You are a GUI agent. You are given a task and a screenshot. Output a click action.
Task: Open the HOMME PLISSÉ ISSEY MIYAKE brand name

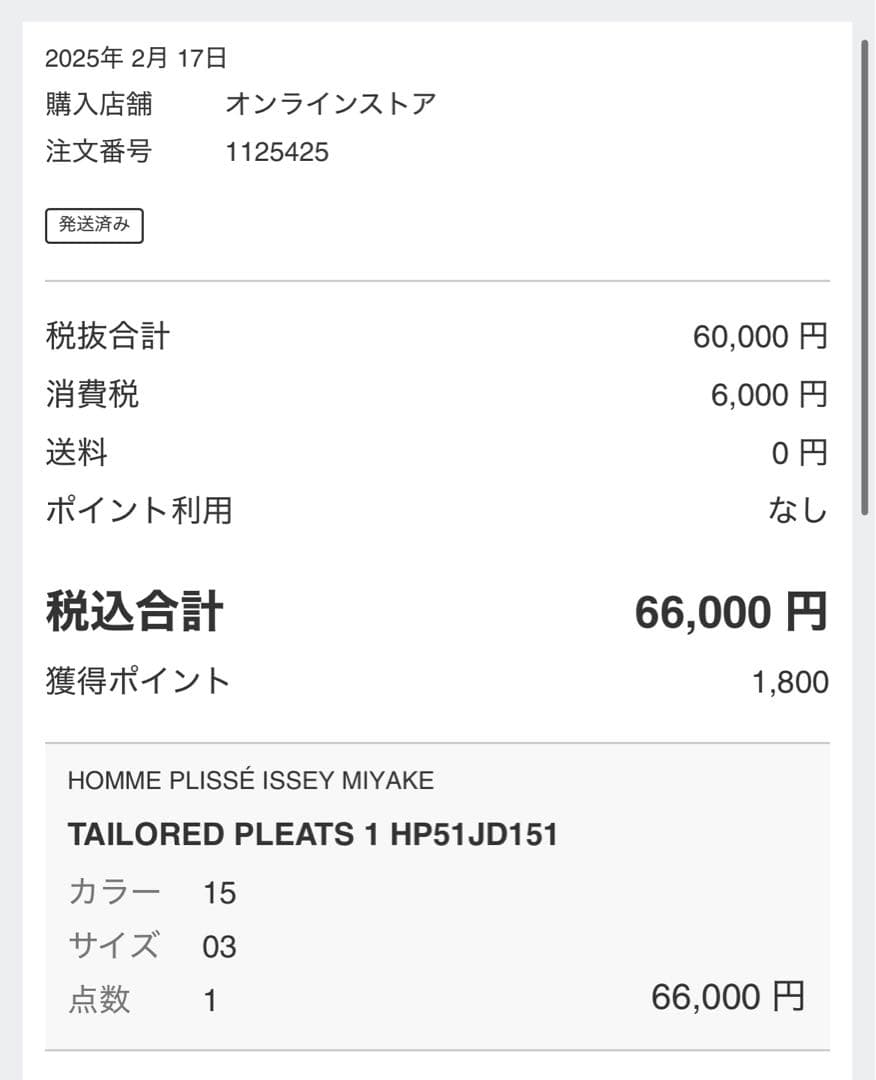pos(251,781)
